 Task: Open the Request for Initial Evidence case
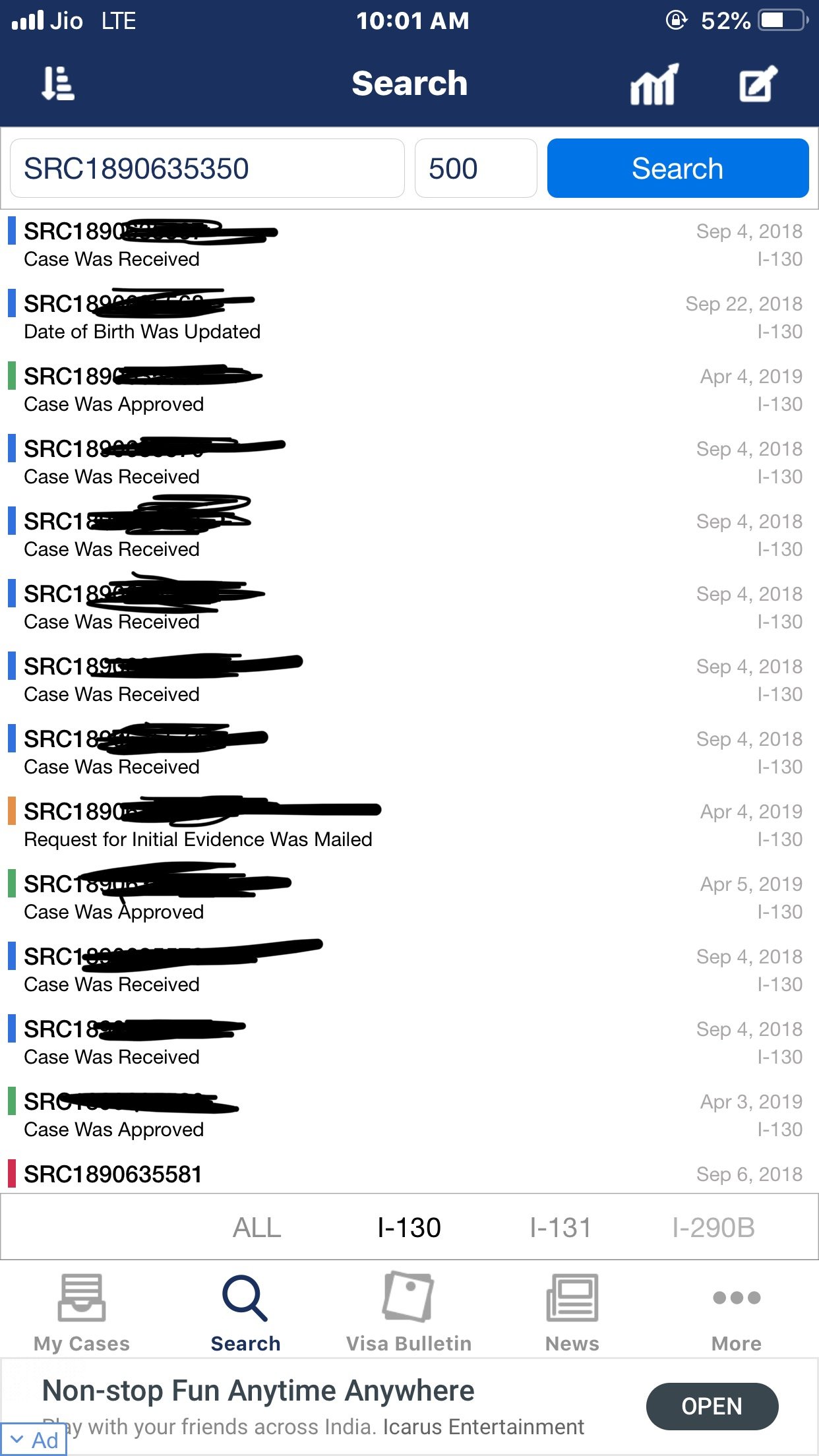(x=409, y=825)
